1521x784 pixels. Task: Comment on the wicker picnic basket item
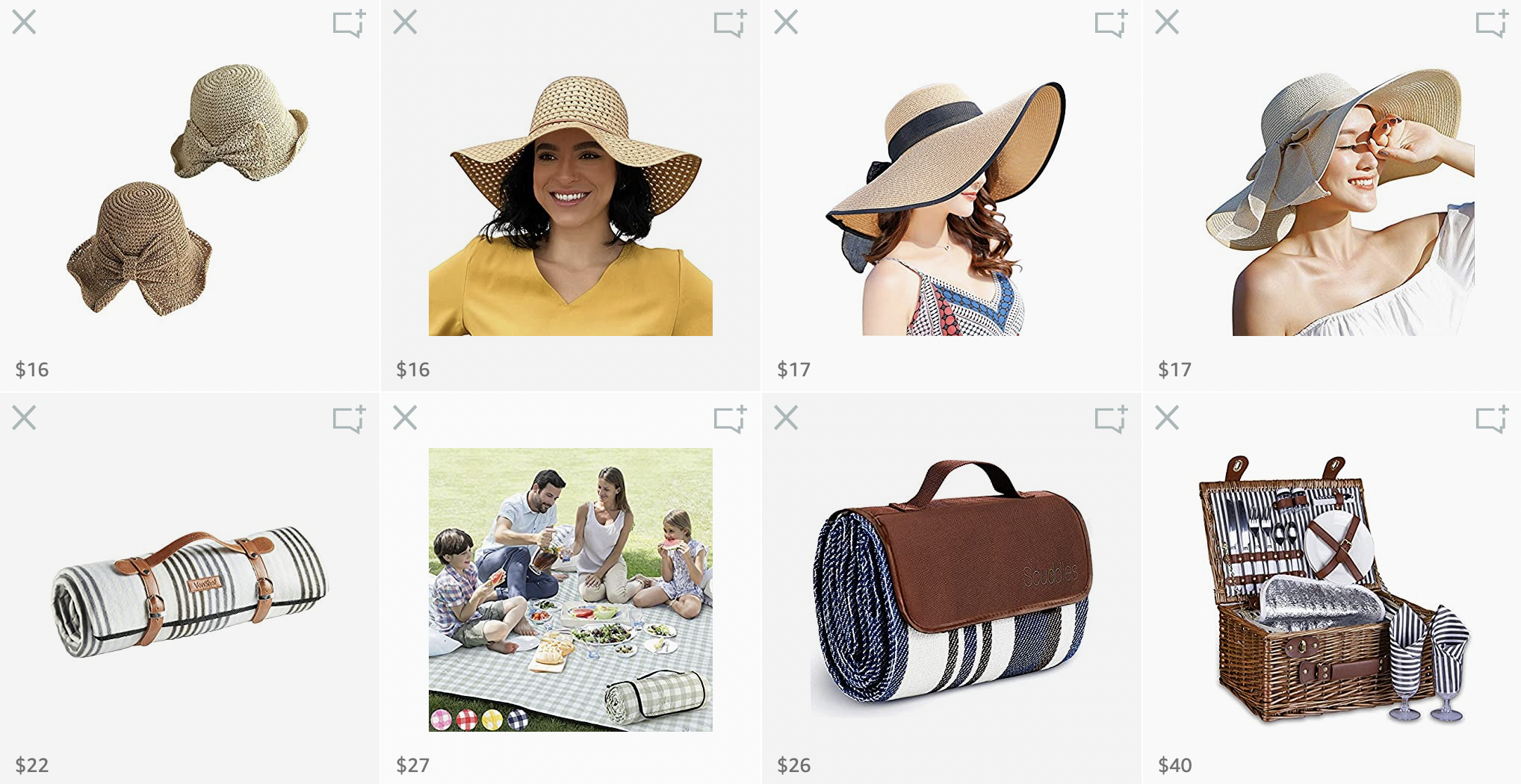(1492, 420)
